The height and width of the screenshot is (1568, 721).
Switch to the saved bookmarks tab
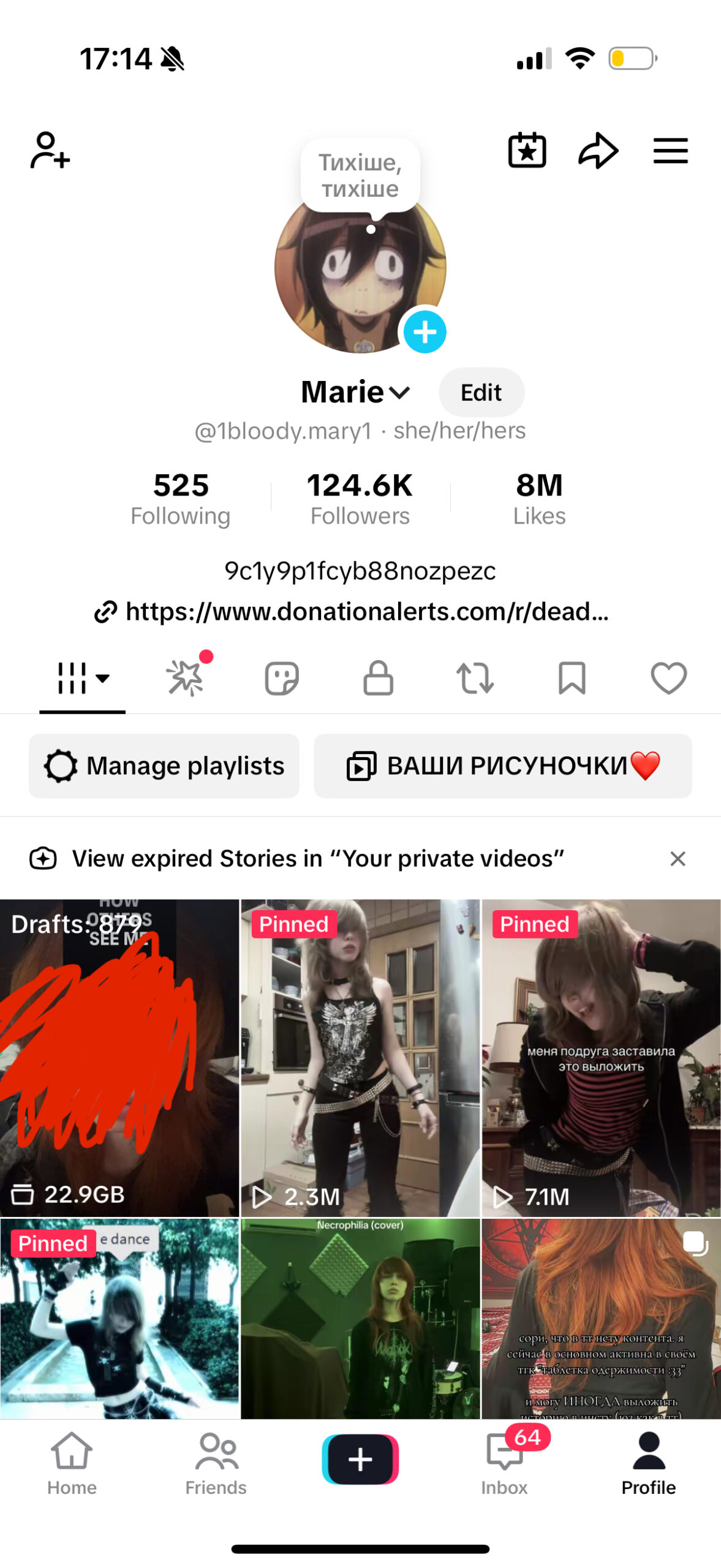572,677
